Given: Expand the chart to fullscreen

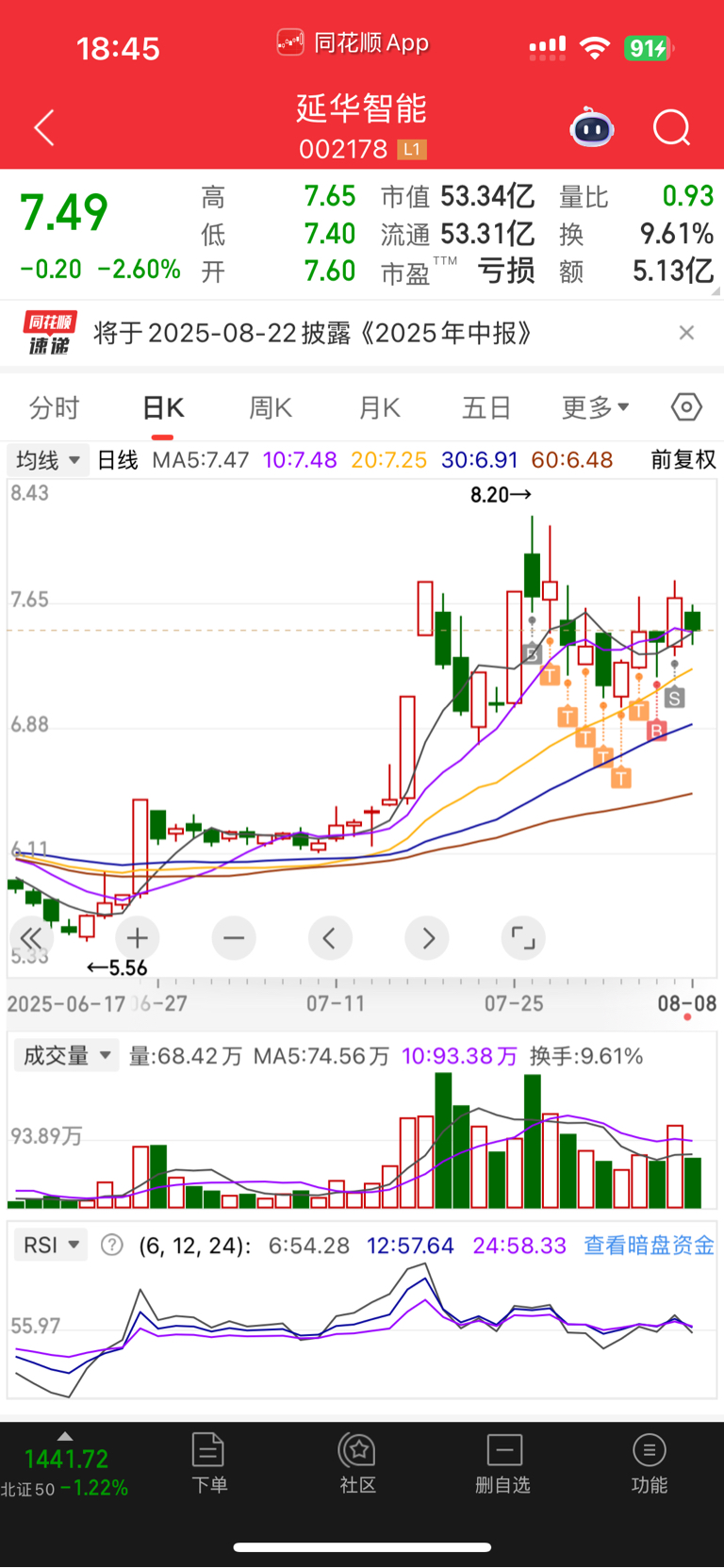Looking at the screenshot, I should point(523,938).
